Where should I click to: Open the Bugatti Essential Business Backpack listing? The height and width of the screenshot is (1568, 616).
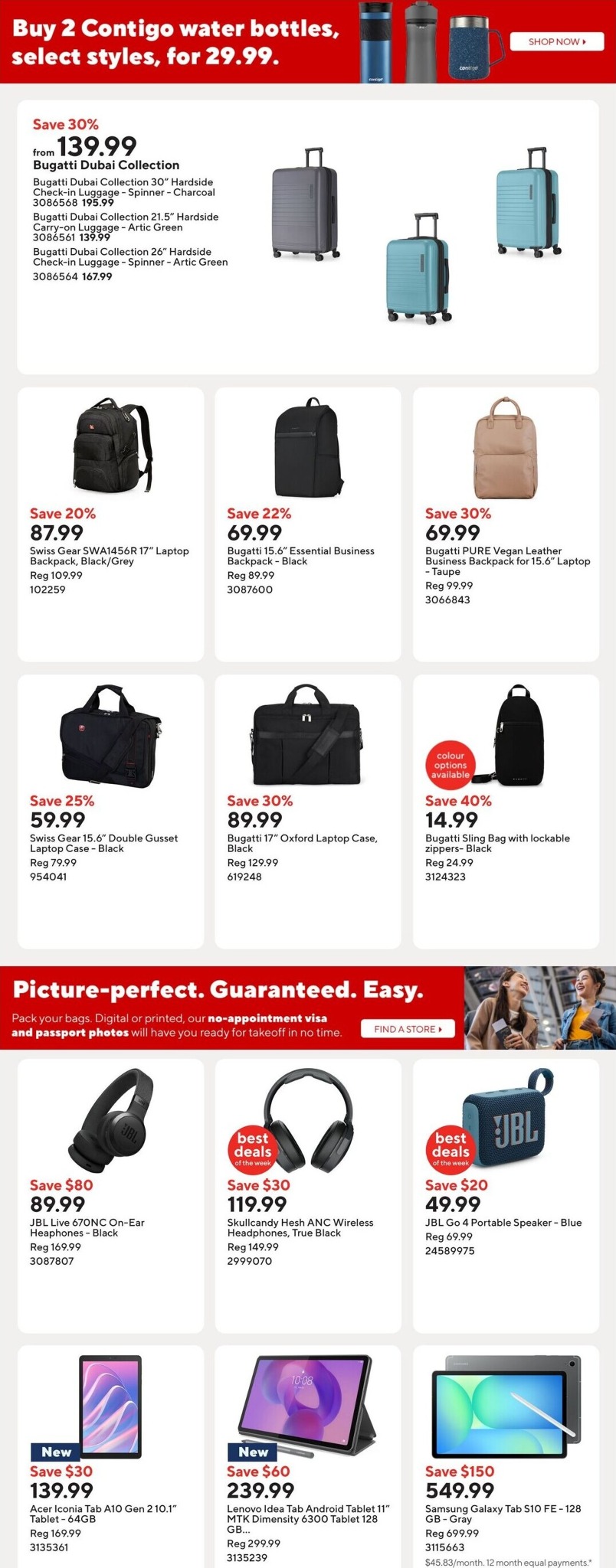pos(308,448)
